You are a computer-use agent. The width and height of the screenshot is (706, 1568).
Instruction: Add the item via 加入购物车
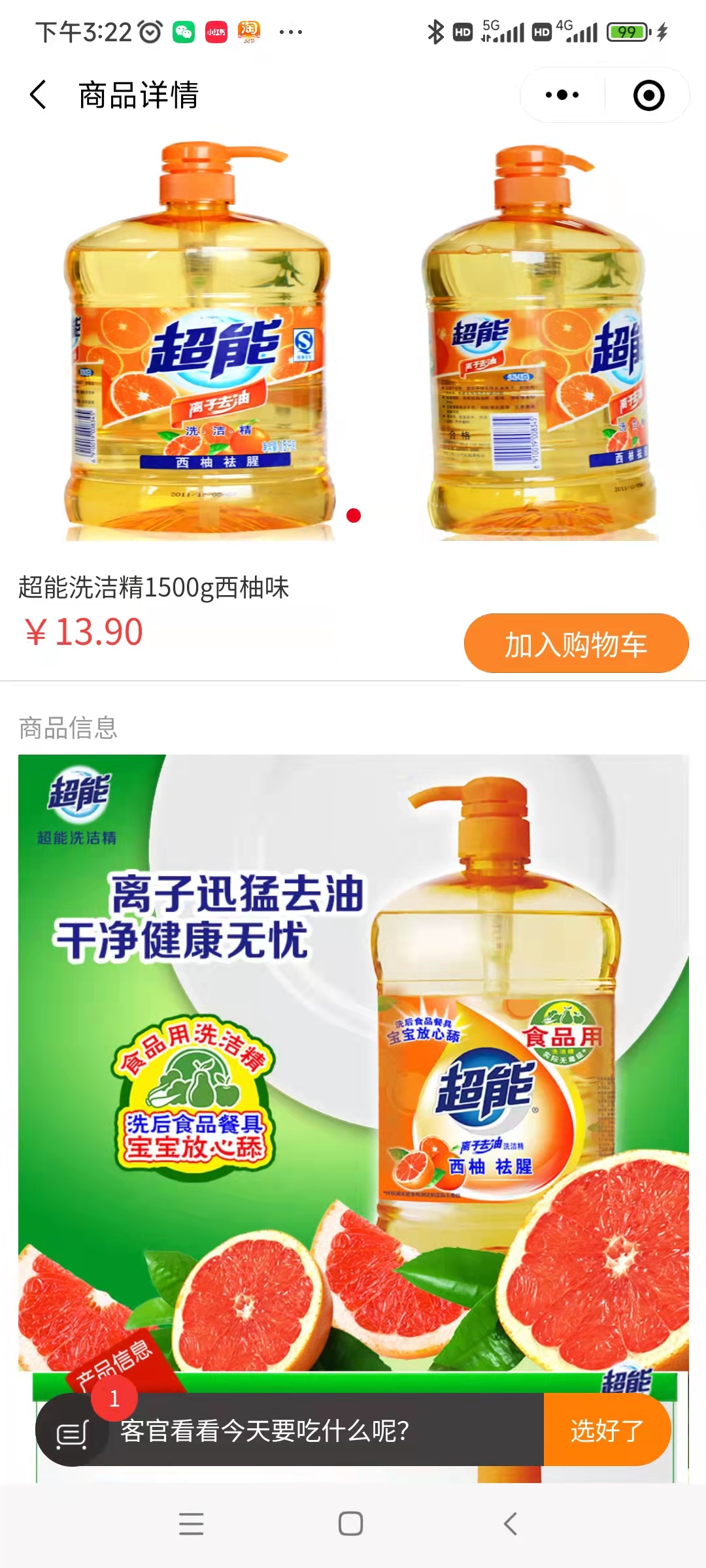[576, 644]
